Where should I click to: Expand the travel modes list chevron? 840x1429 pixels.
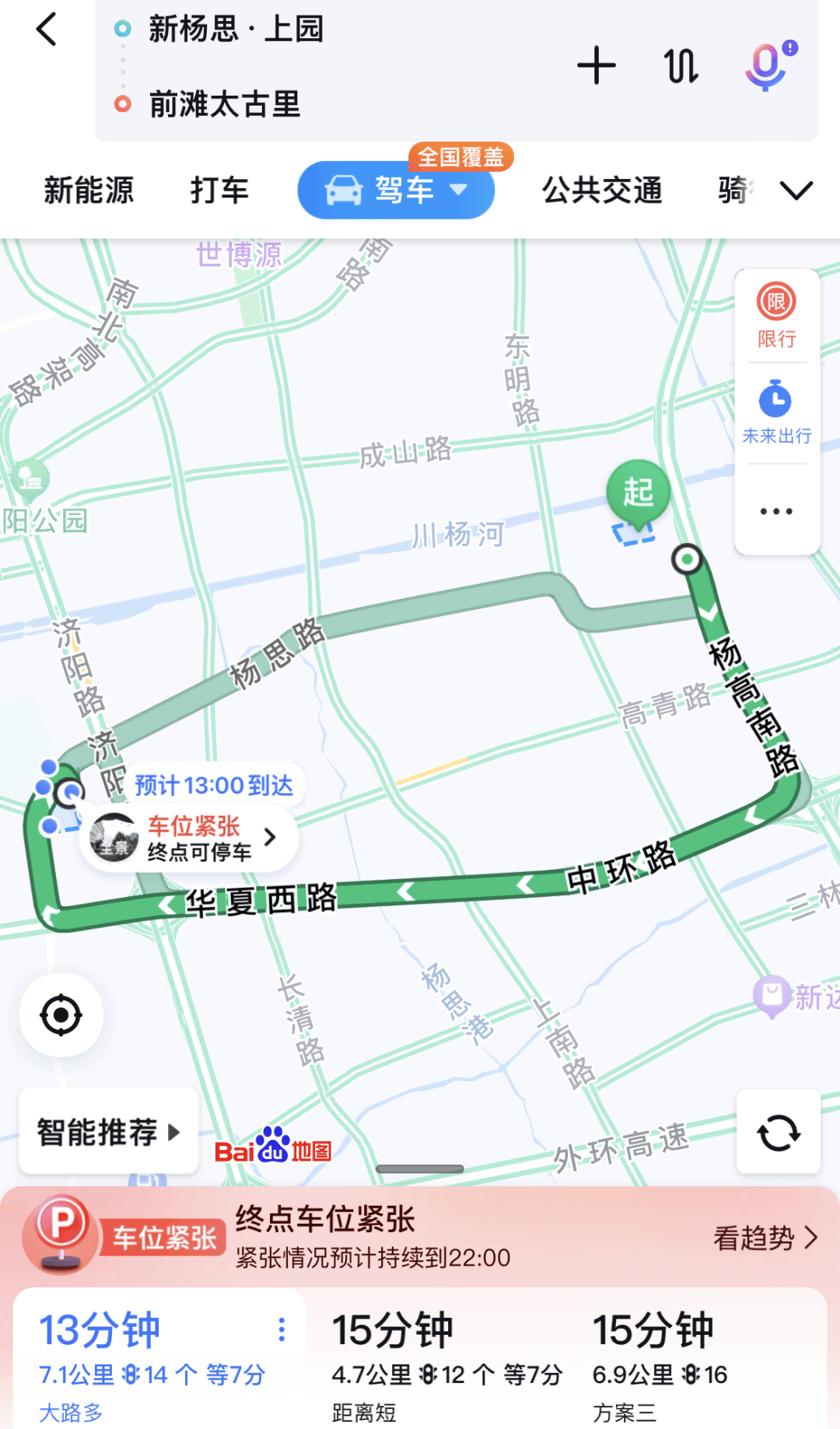(x=796, y=190)
